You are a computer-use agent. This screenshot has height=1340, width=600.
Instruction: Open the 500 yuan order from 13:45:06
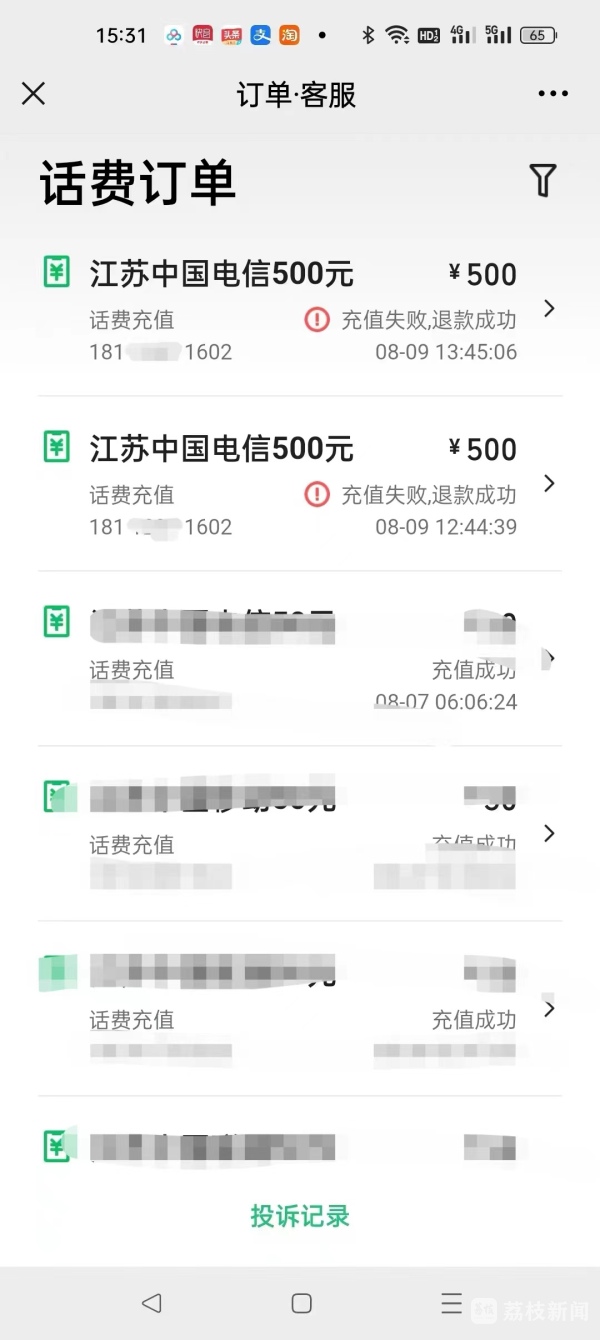coord(300,310)
